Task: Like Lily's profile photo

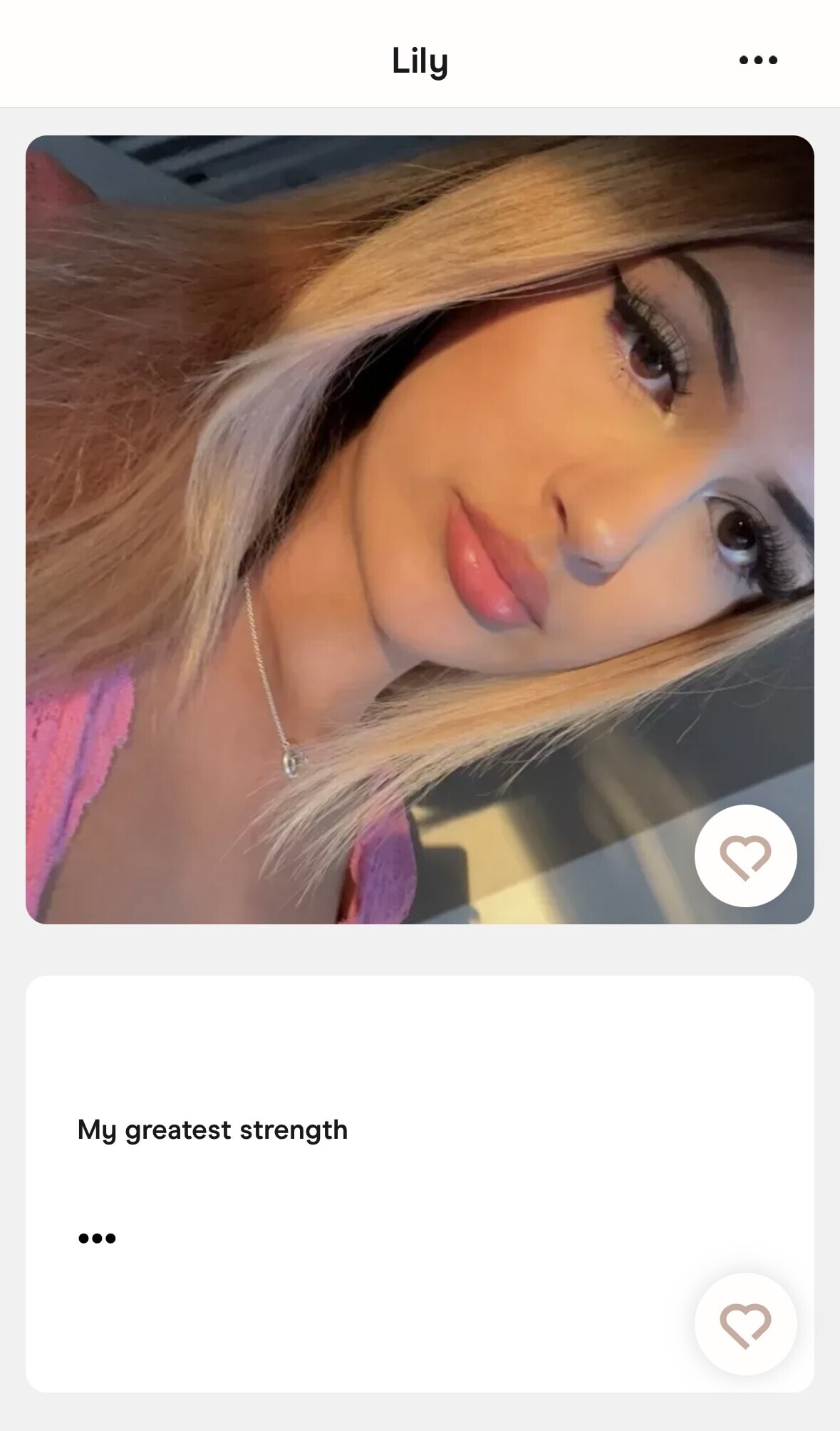Action: click(x=745, y=856)
